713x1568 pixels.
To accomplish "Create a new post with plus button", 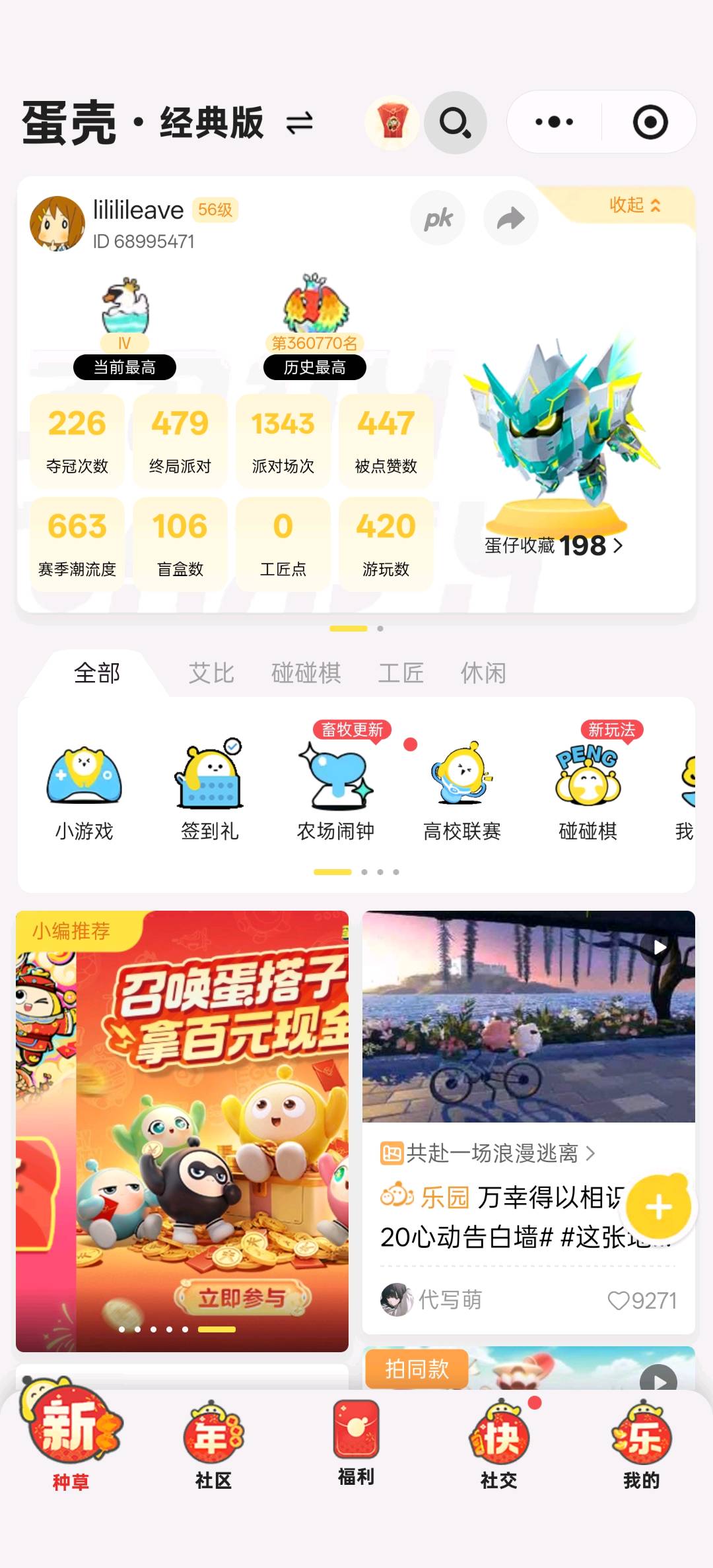I will [x=658, y=1208].
